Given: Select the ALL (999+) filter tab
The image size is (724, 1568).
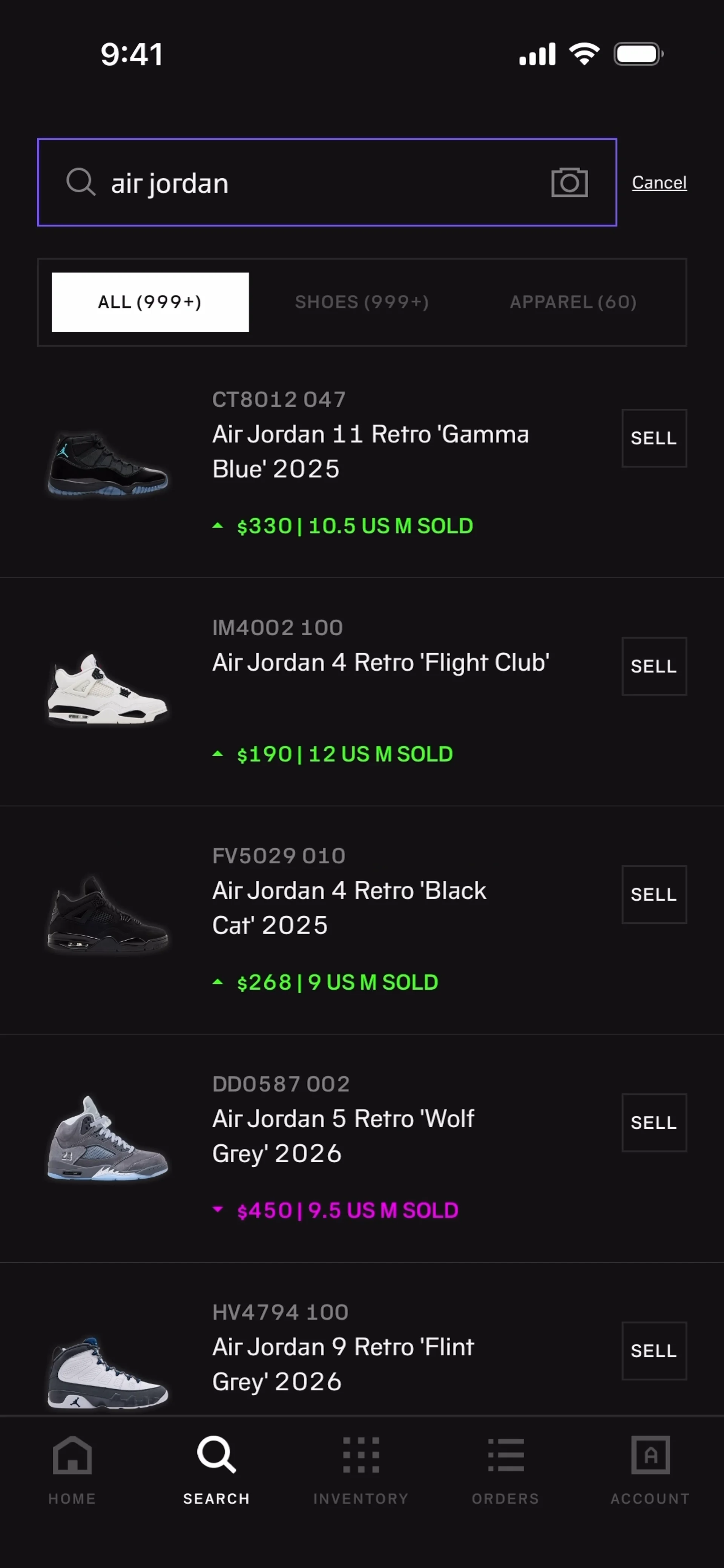Looking at the screenshot, I should (x=150, y=302).
